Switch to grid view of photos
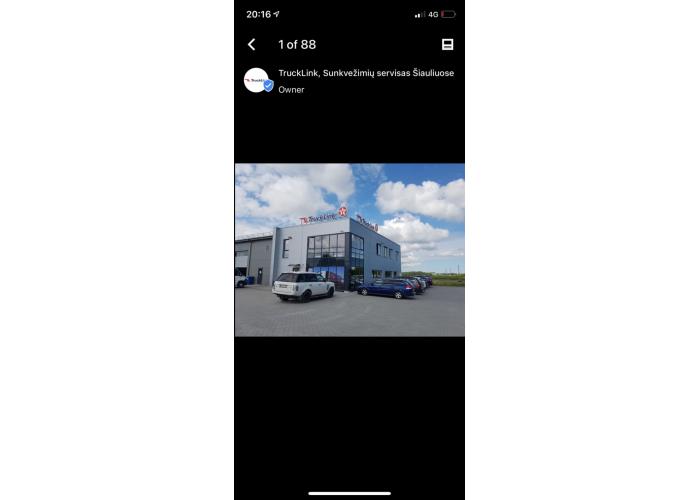Viewport: 700px width, 500px height. 447,44
